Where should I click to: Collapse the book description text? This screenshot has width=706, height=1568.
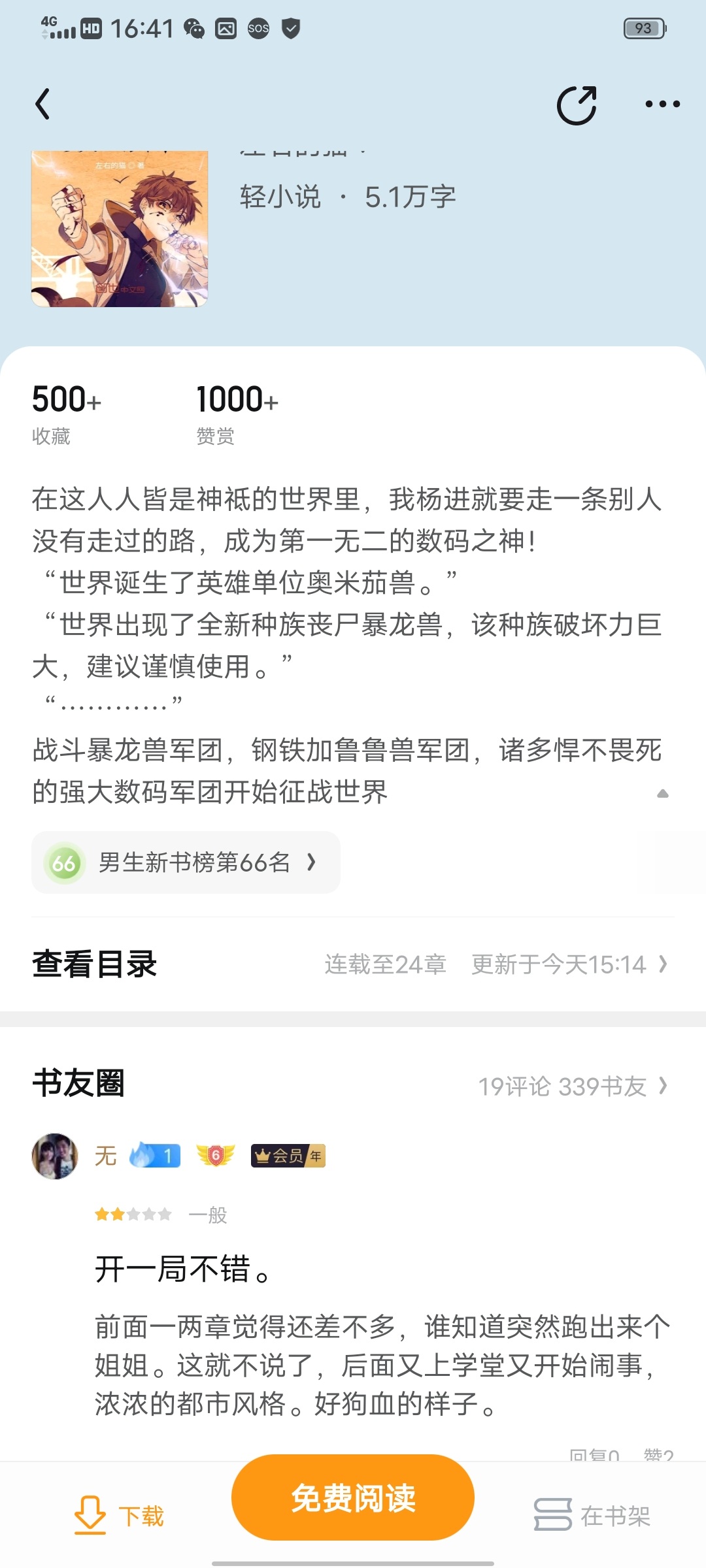[662, 793]
